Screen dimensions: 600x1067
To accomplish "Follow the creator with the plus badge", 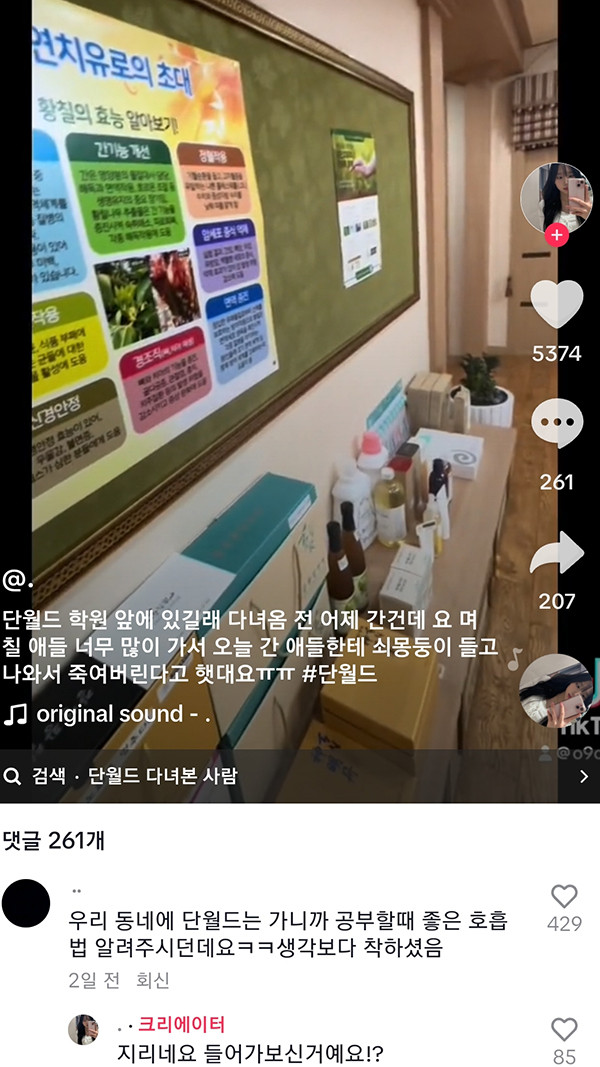I will (x=558, y=236).
